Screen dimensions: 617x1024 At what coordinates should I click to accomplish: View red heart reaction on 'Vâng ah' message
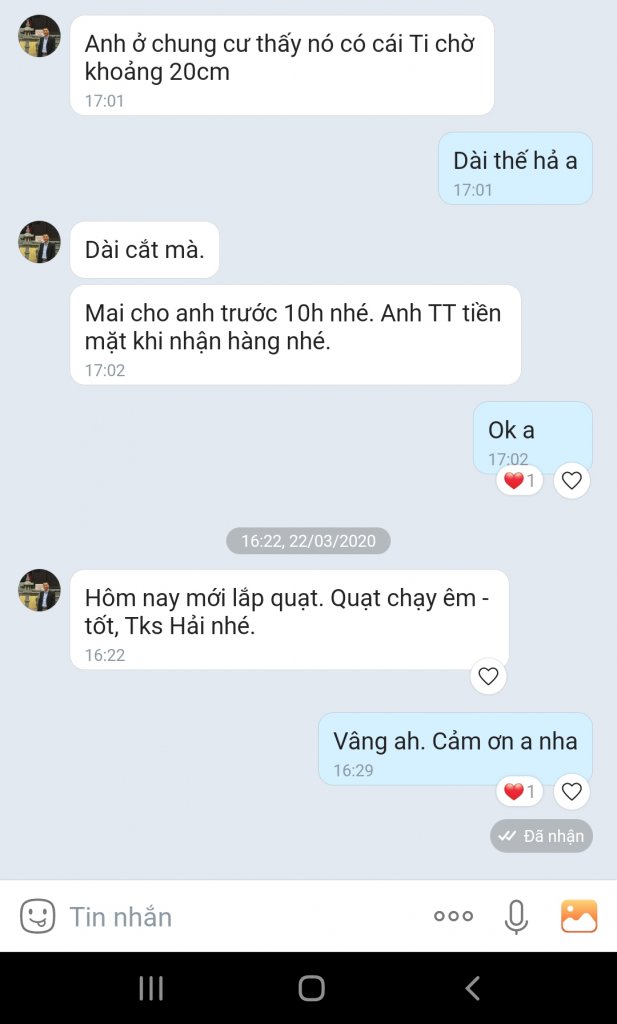(x=520, y=792)
